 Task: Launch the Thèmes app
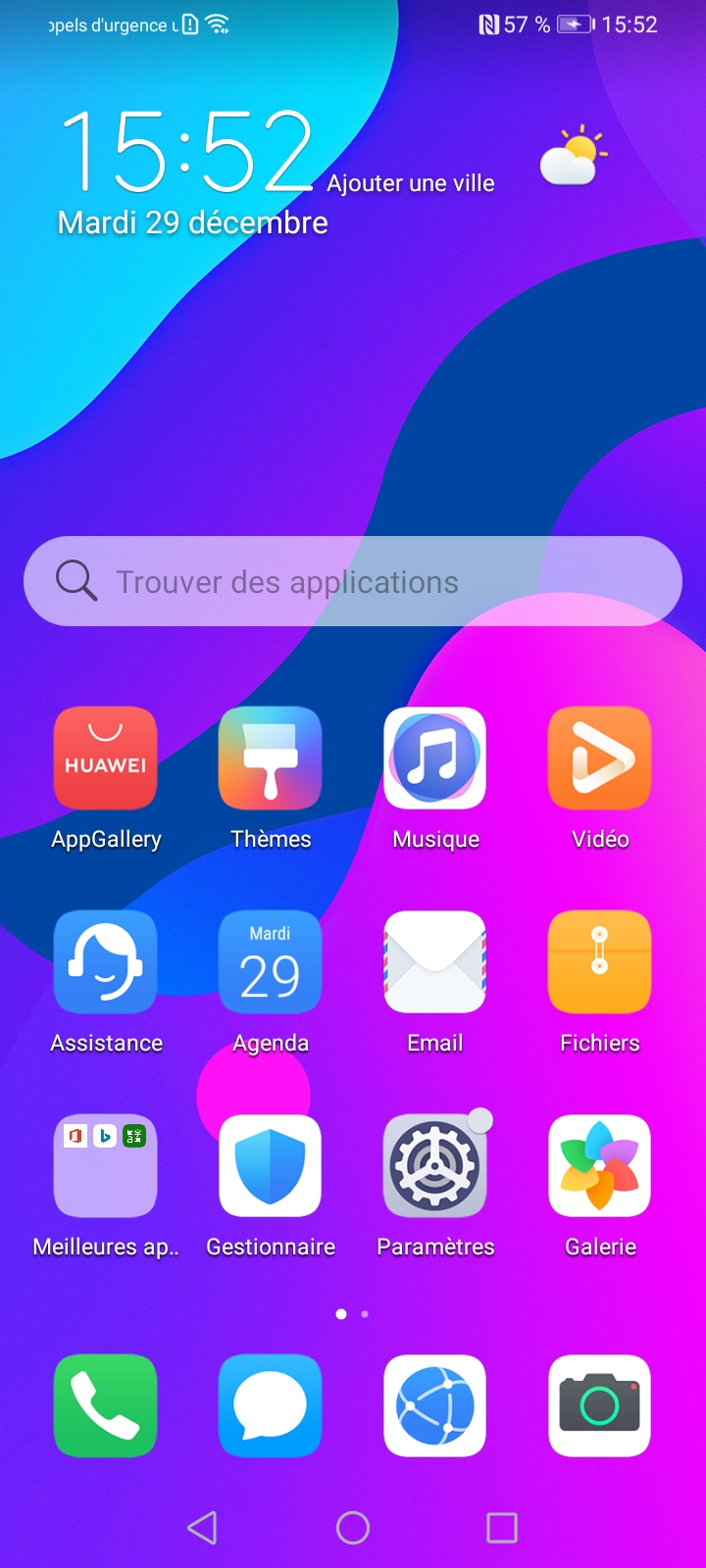pyautogui.click(x=270, y=759)
